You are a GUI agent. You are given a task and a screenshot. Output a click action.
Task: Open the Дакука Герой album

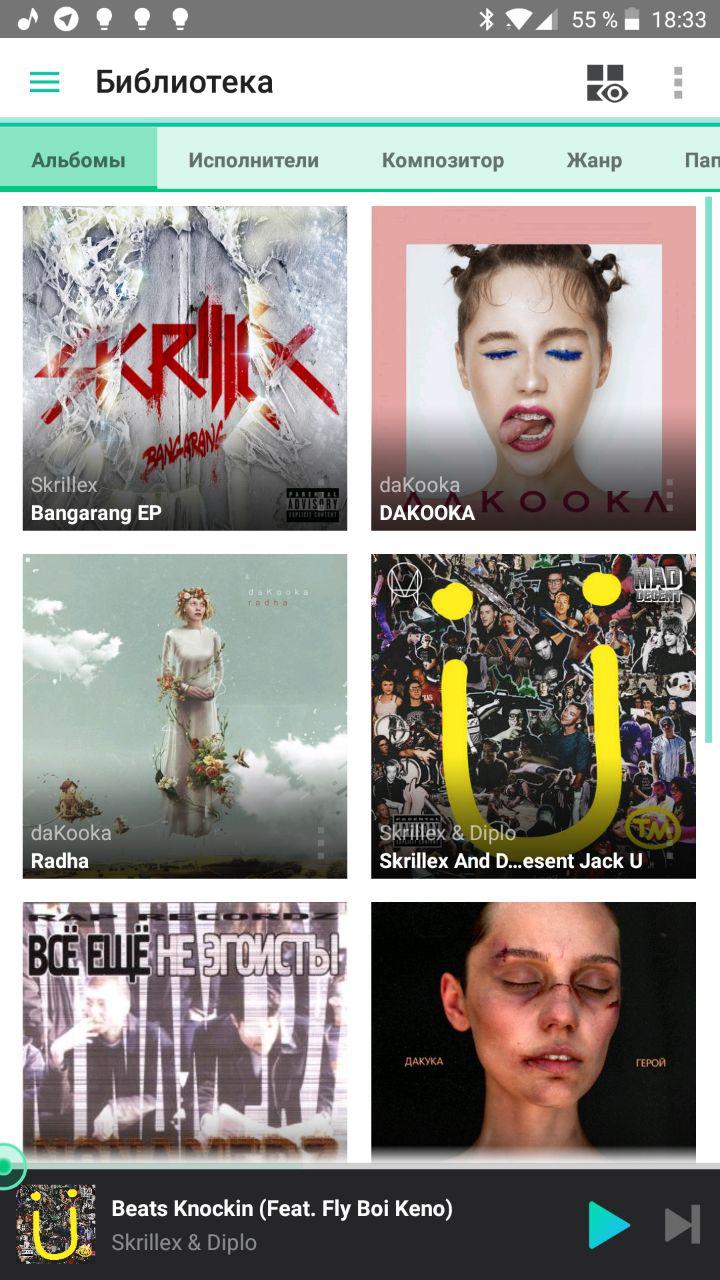(533, 1031)
